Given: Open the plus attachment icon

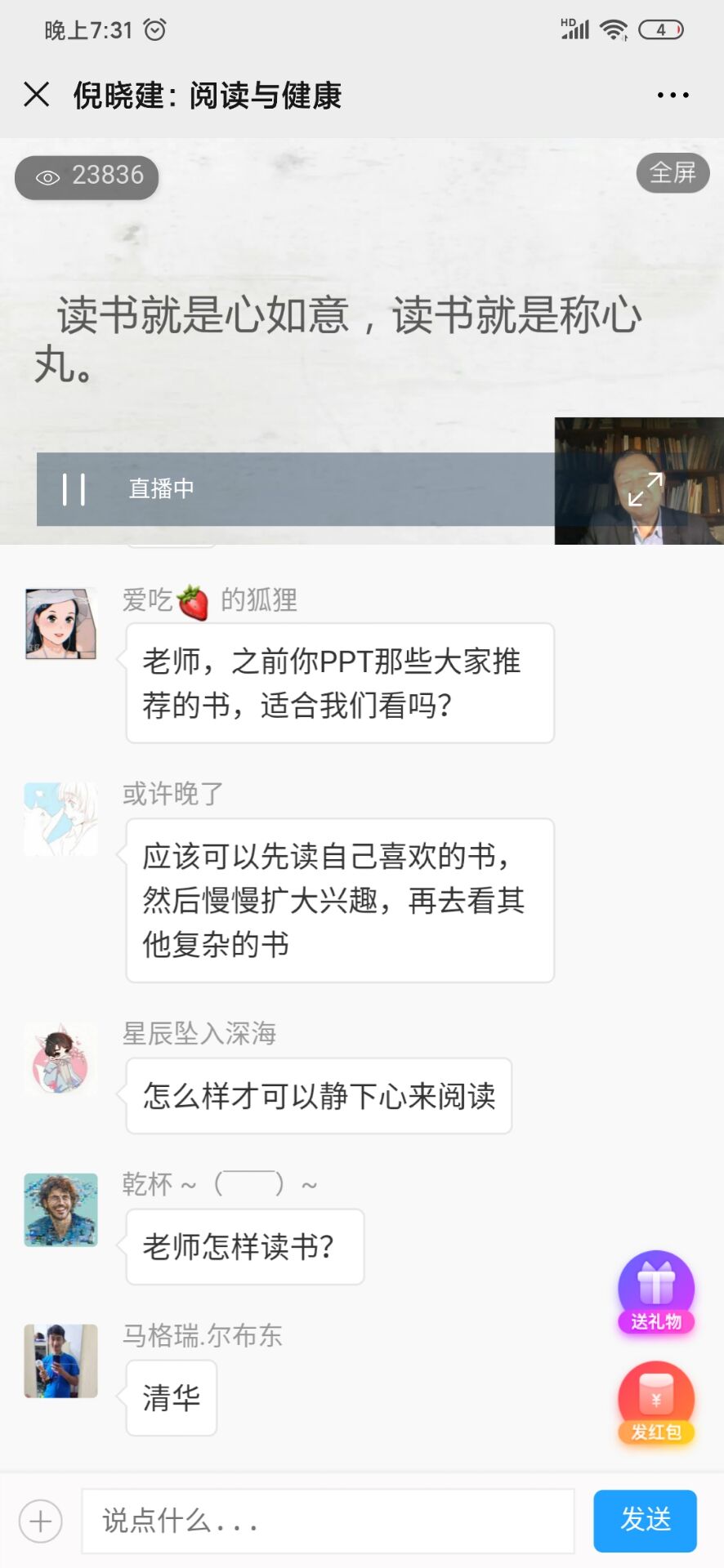Looking at the screenshot, I should click(x=41, y=1521).
